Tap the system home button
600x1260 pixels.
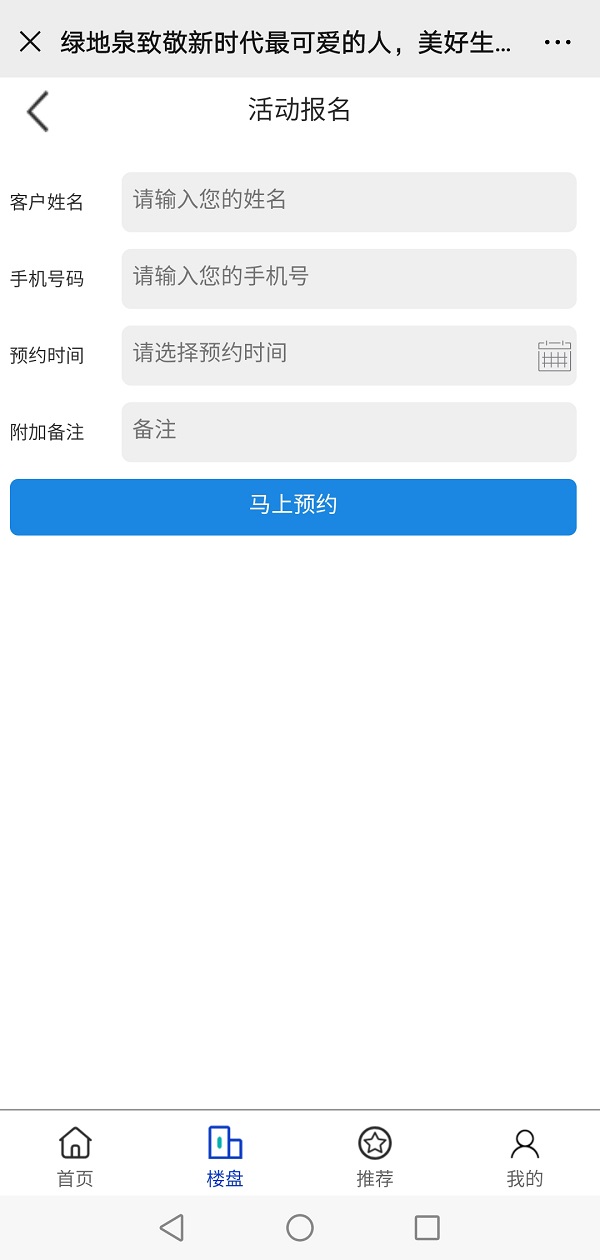[x=300, y=1228]
